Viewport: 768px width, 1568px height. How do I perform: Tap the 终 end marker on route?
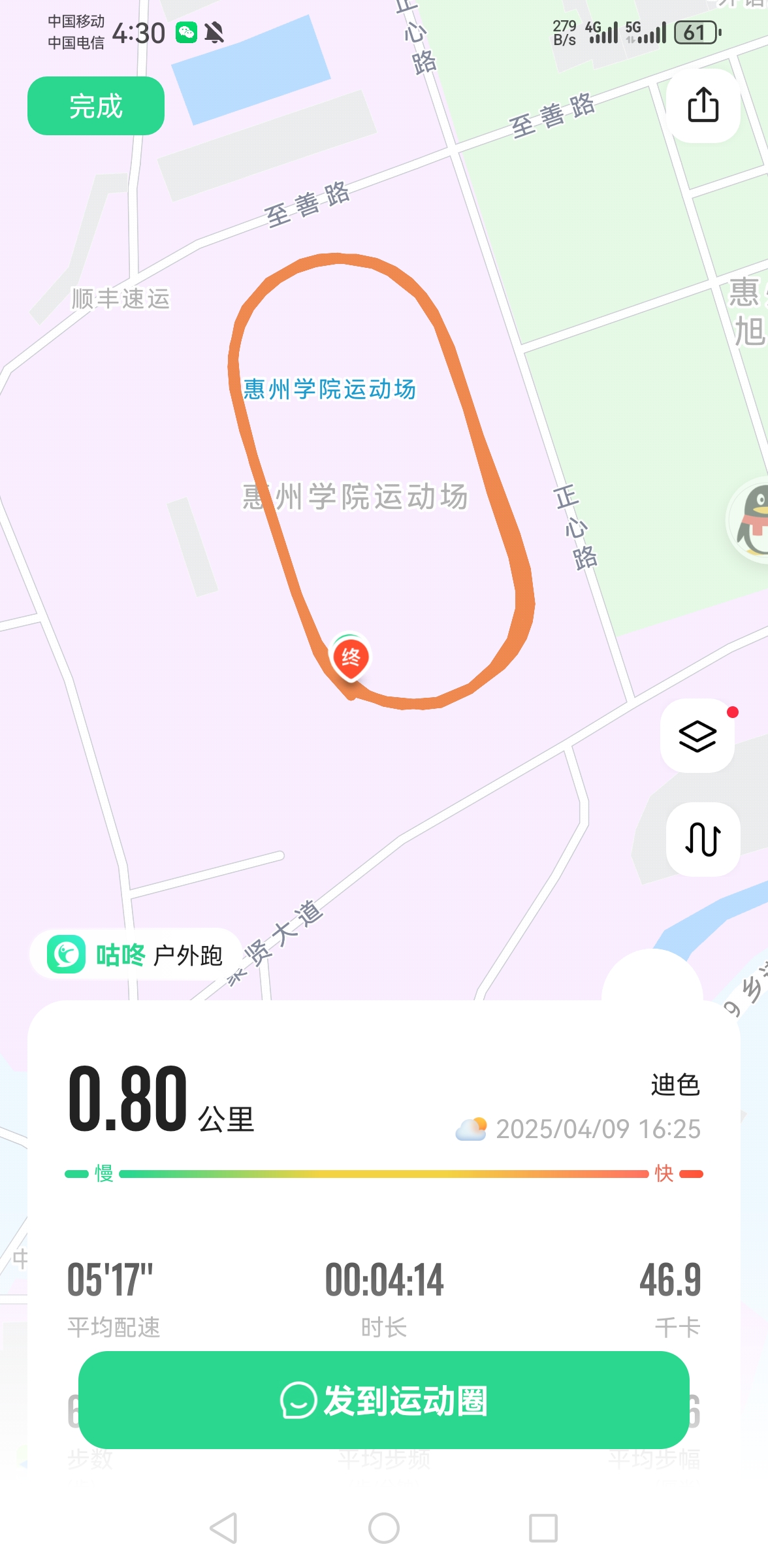[351, 657]
